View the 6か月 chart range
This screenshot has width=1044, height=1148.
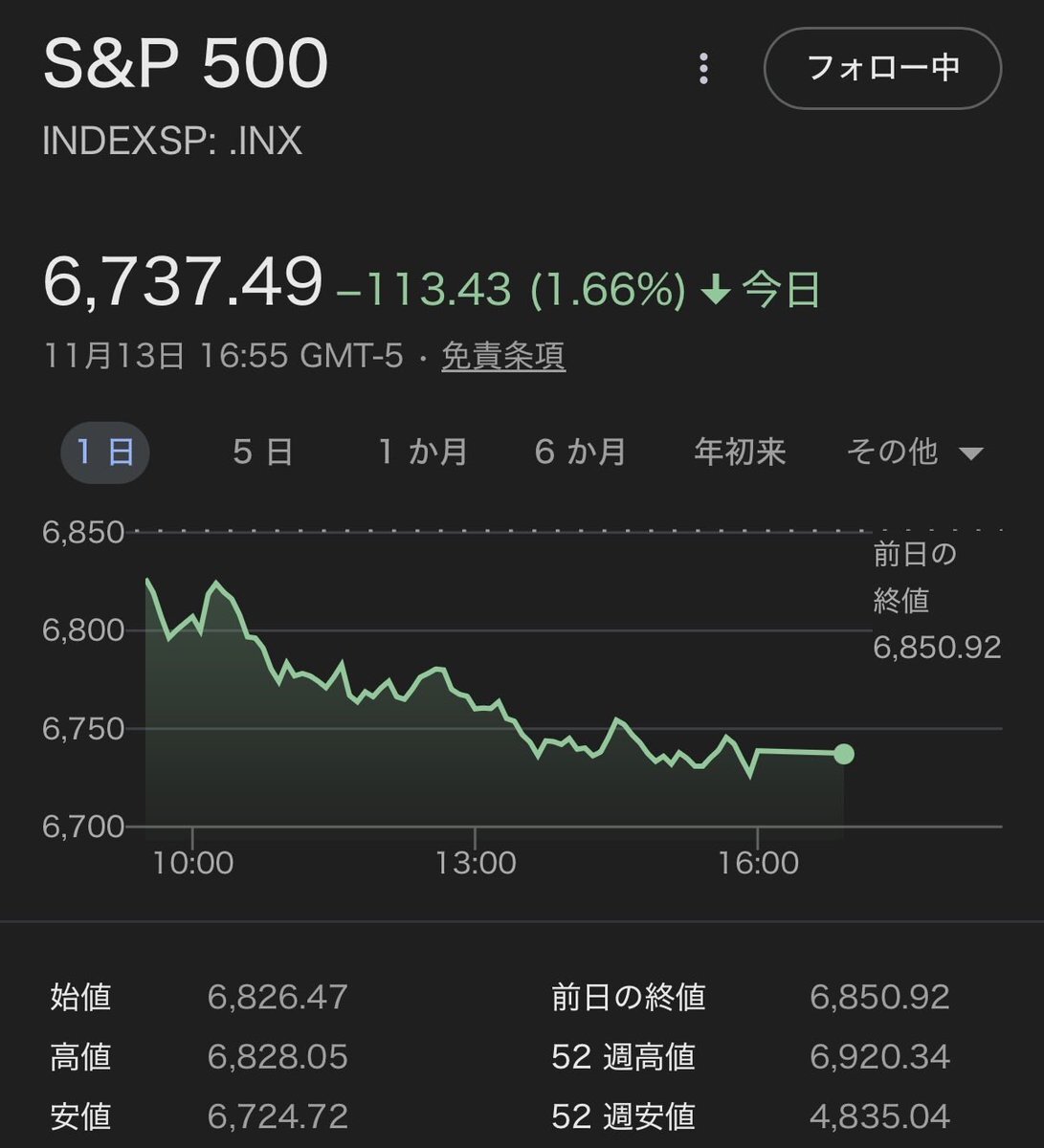click(x=580, y=452)
